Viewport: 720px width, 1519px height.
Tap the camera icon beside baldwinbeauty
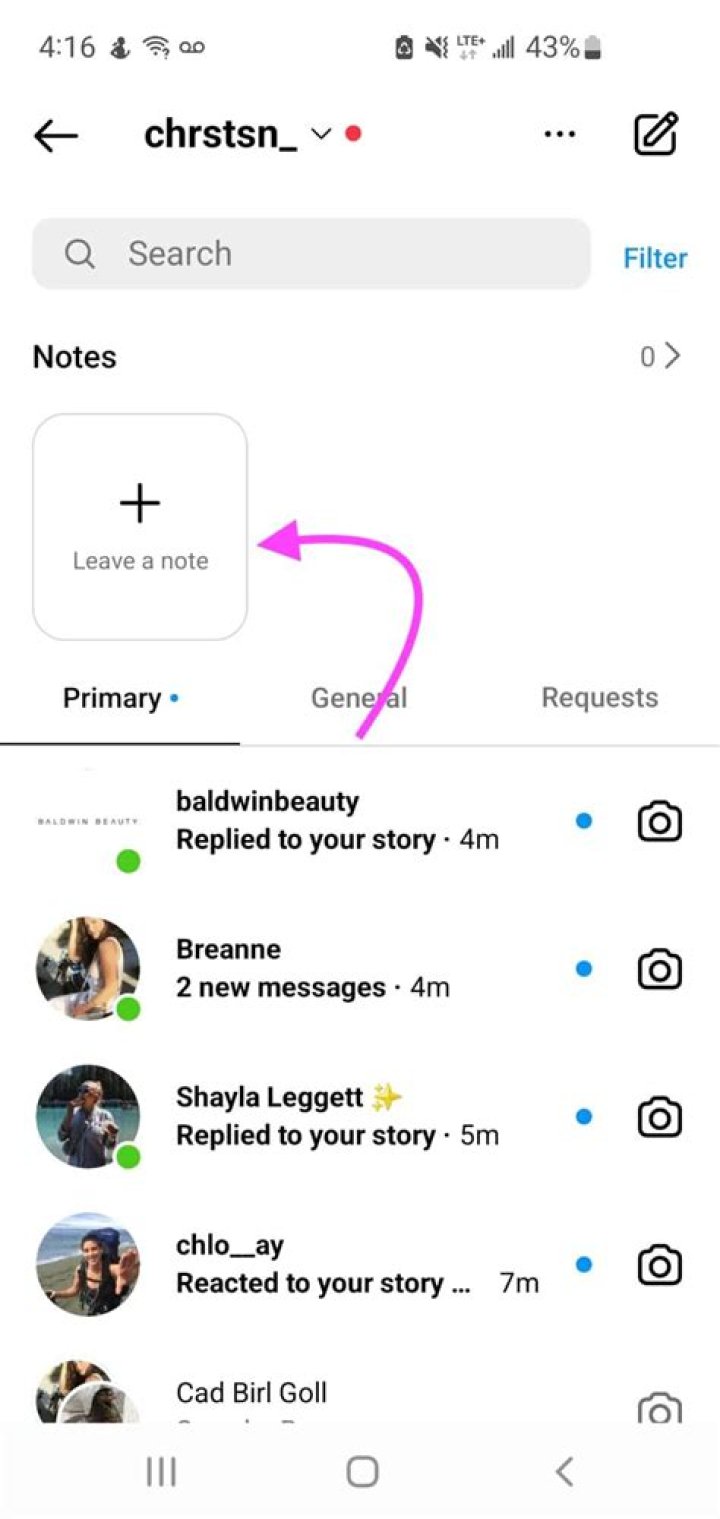pos(659,820)
